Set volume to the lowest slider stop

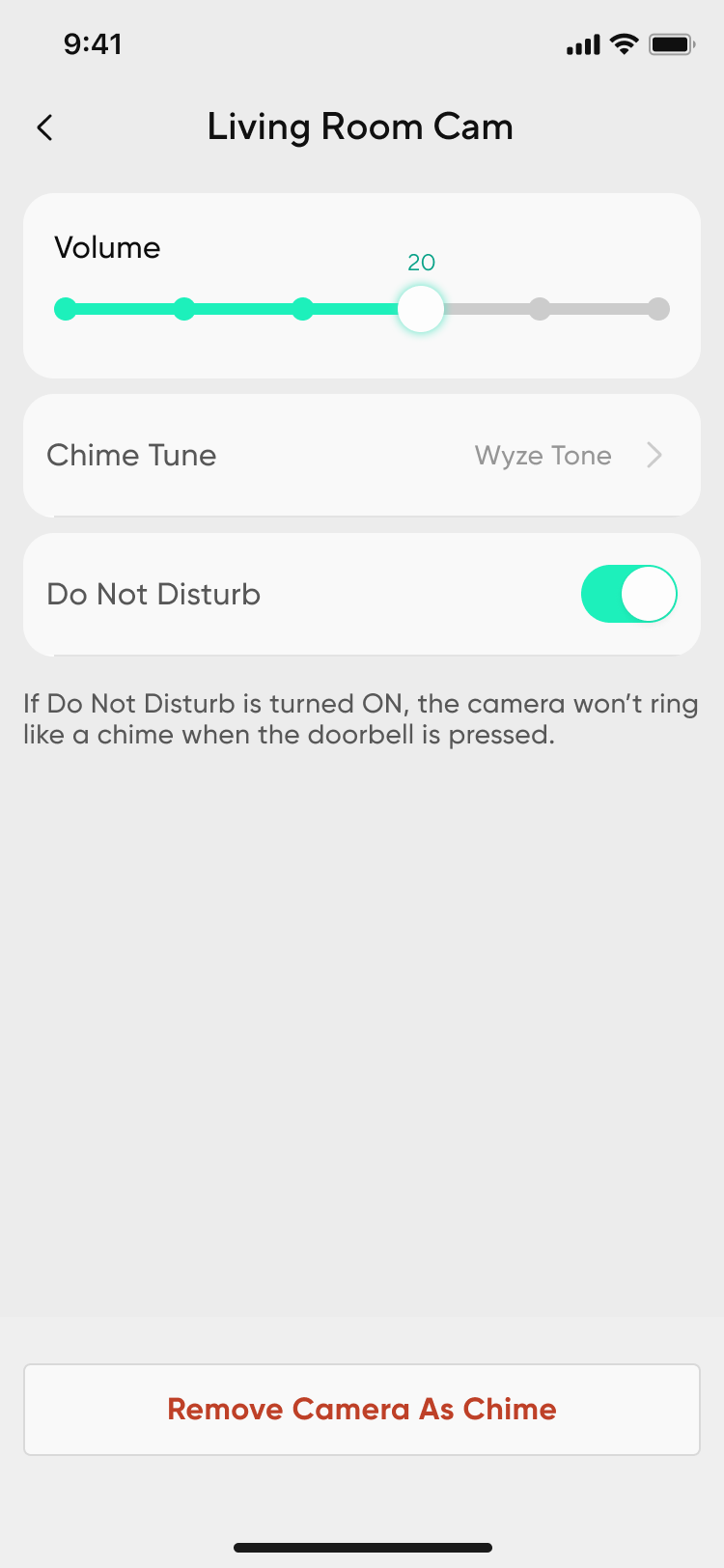[x=66, y=309]
